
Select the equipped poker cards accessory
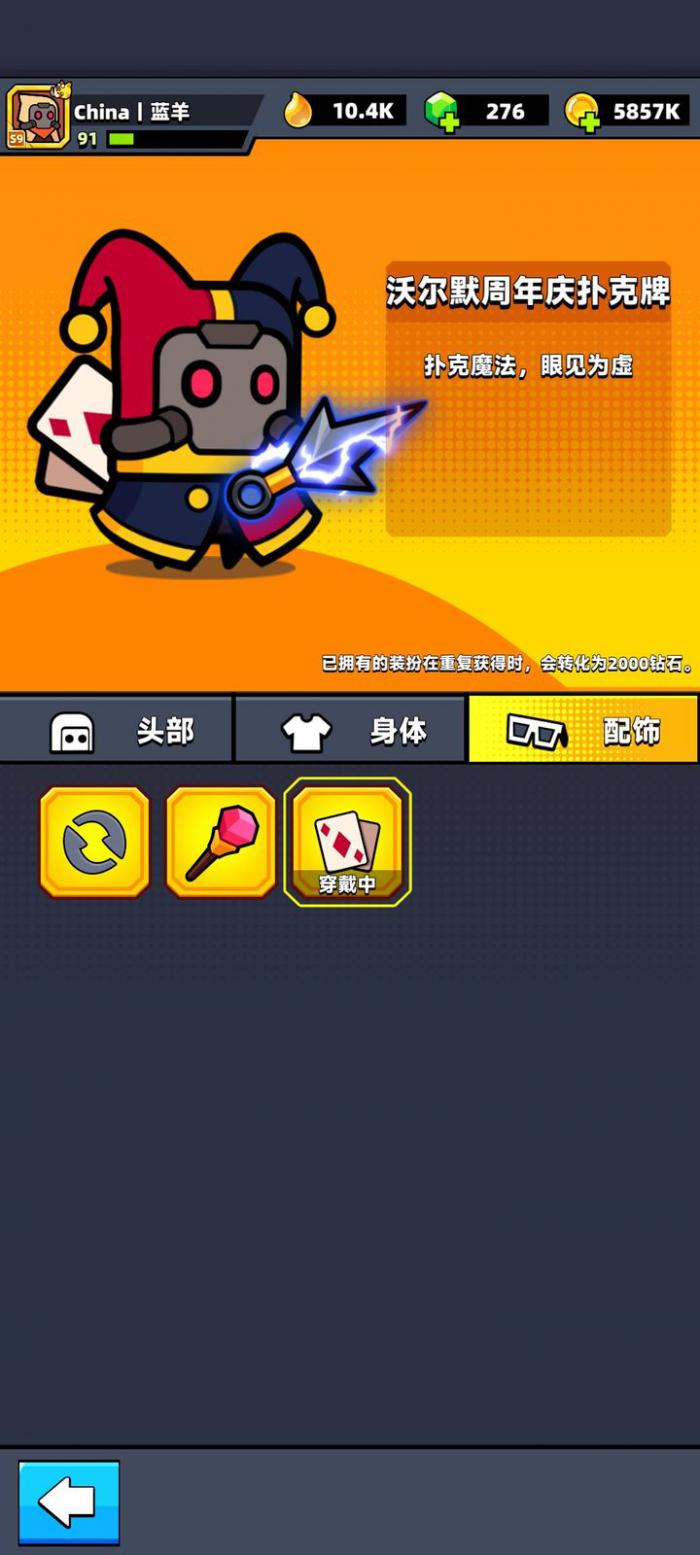tap(347, 842)
